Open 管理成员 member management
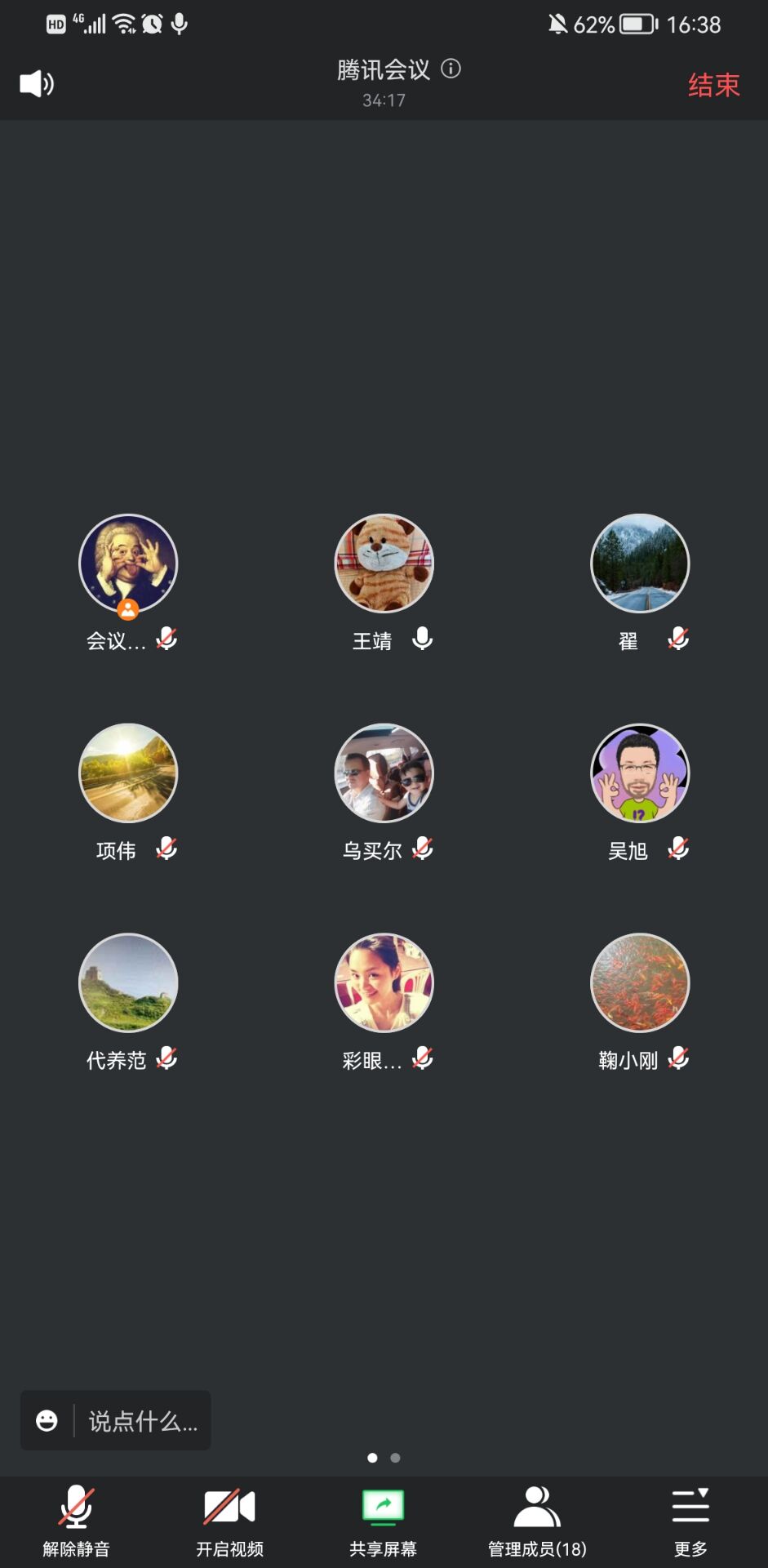The width and height of the screenshot is (768, 1568). click(537, 1521)
